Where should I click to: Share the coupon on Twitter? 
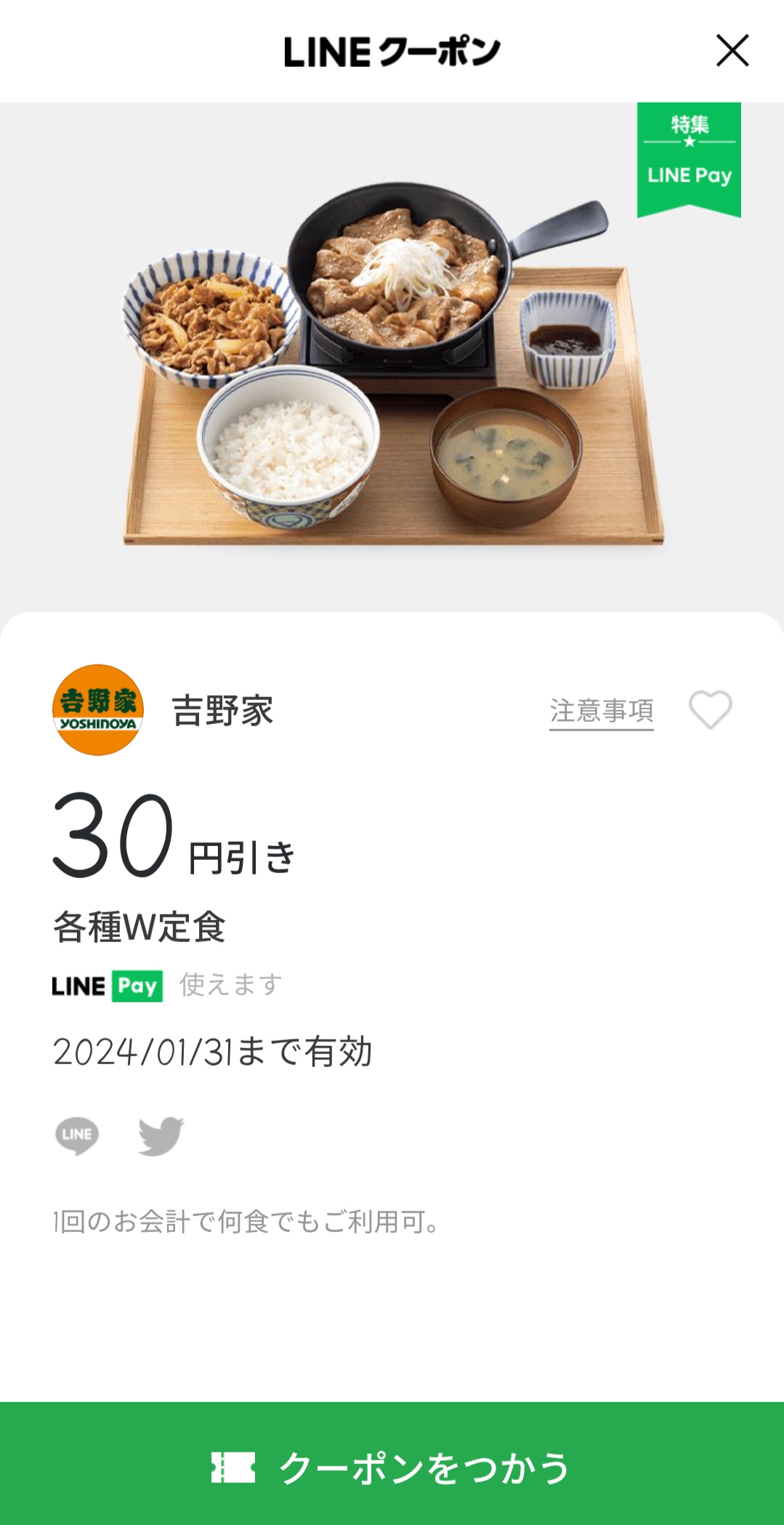tap(161, 1135)
